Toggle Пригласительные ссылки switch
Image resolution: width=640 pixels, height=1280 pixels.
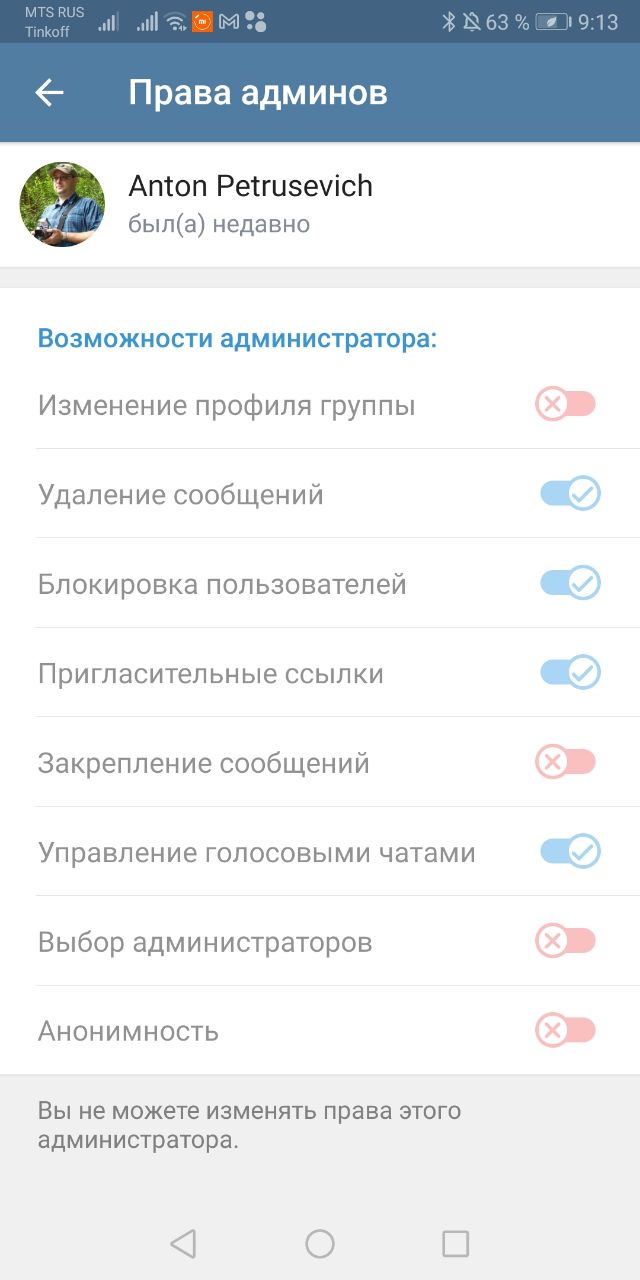coord(569,673)
